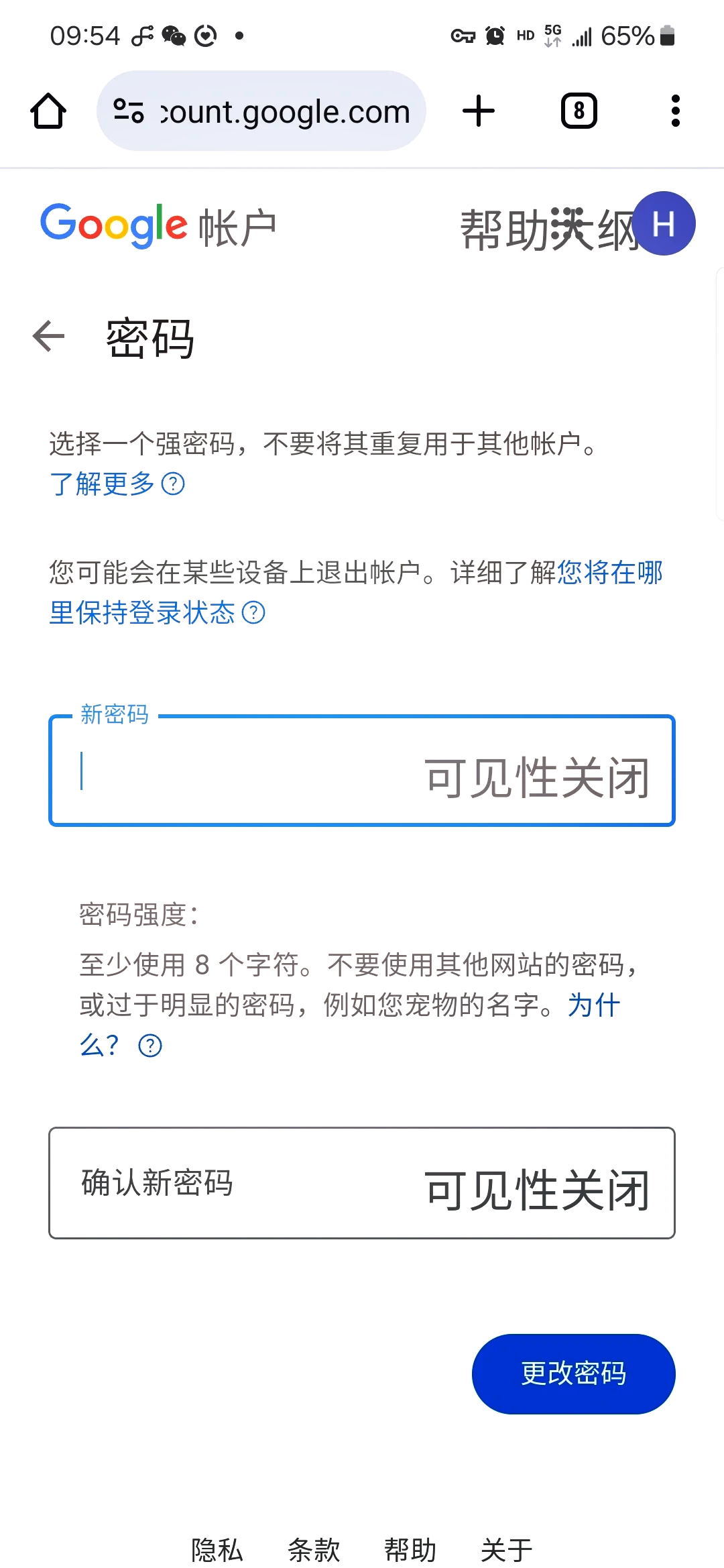Viewport: 724px width, 1568px height.
Task: Tap the URL address bar
Action: pyautogui.click(x=261, y=111)
